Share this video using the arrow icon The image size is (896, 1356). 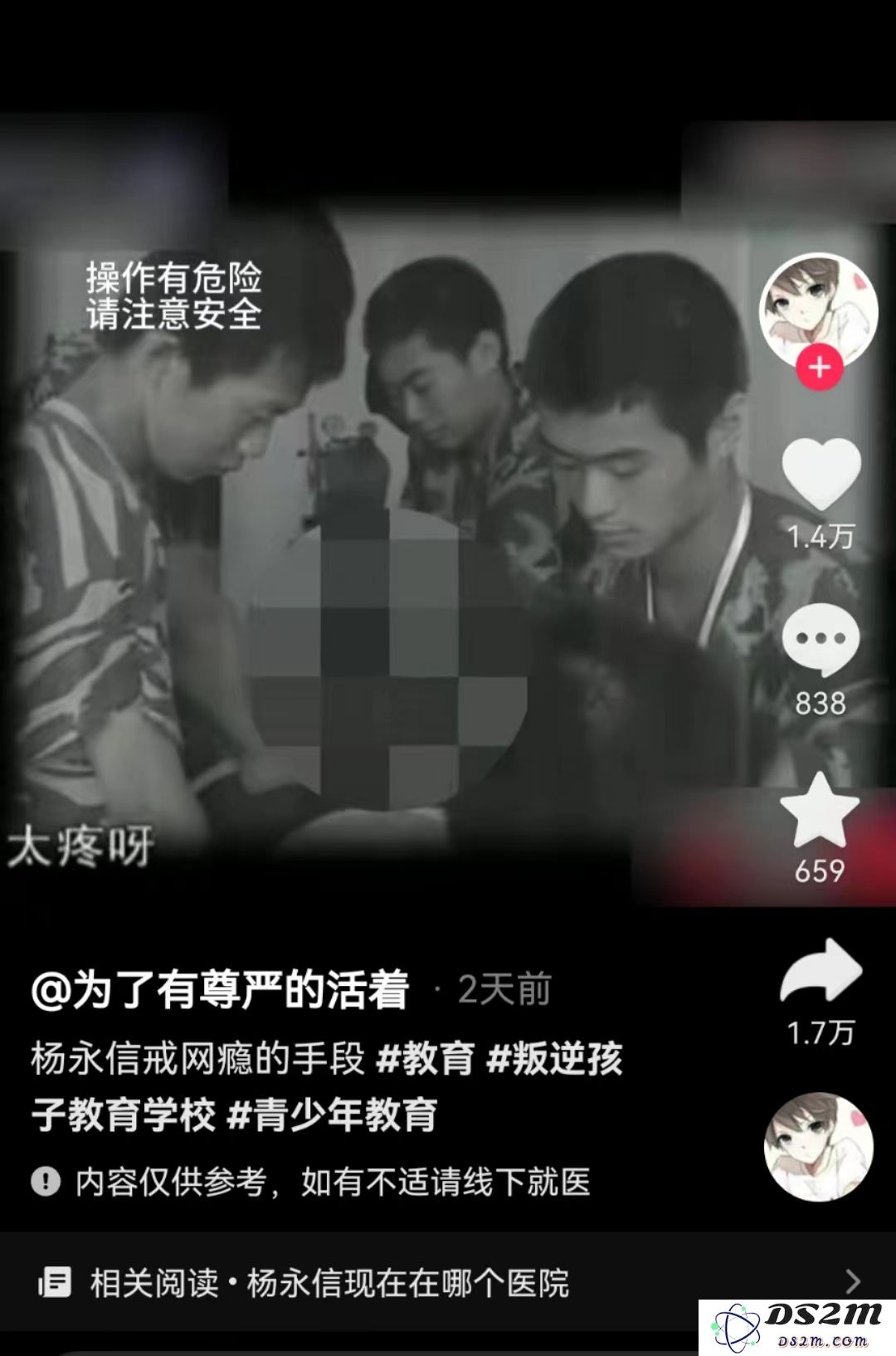coord(821,971)
